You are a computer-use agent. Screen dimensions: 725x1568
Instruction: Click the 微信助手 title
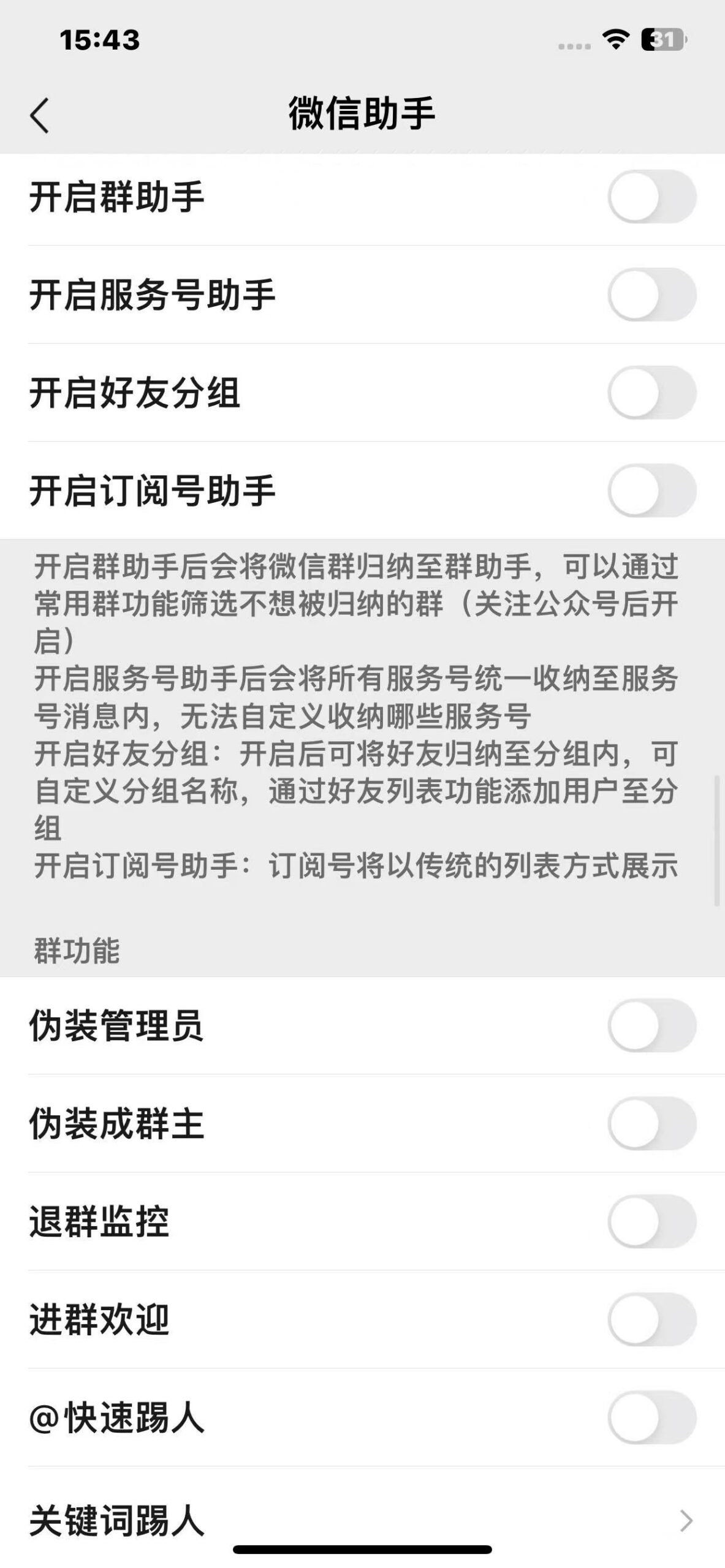363,113
